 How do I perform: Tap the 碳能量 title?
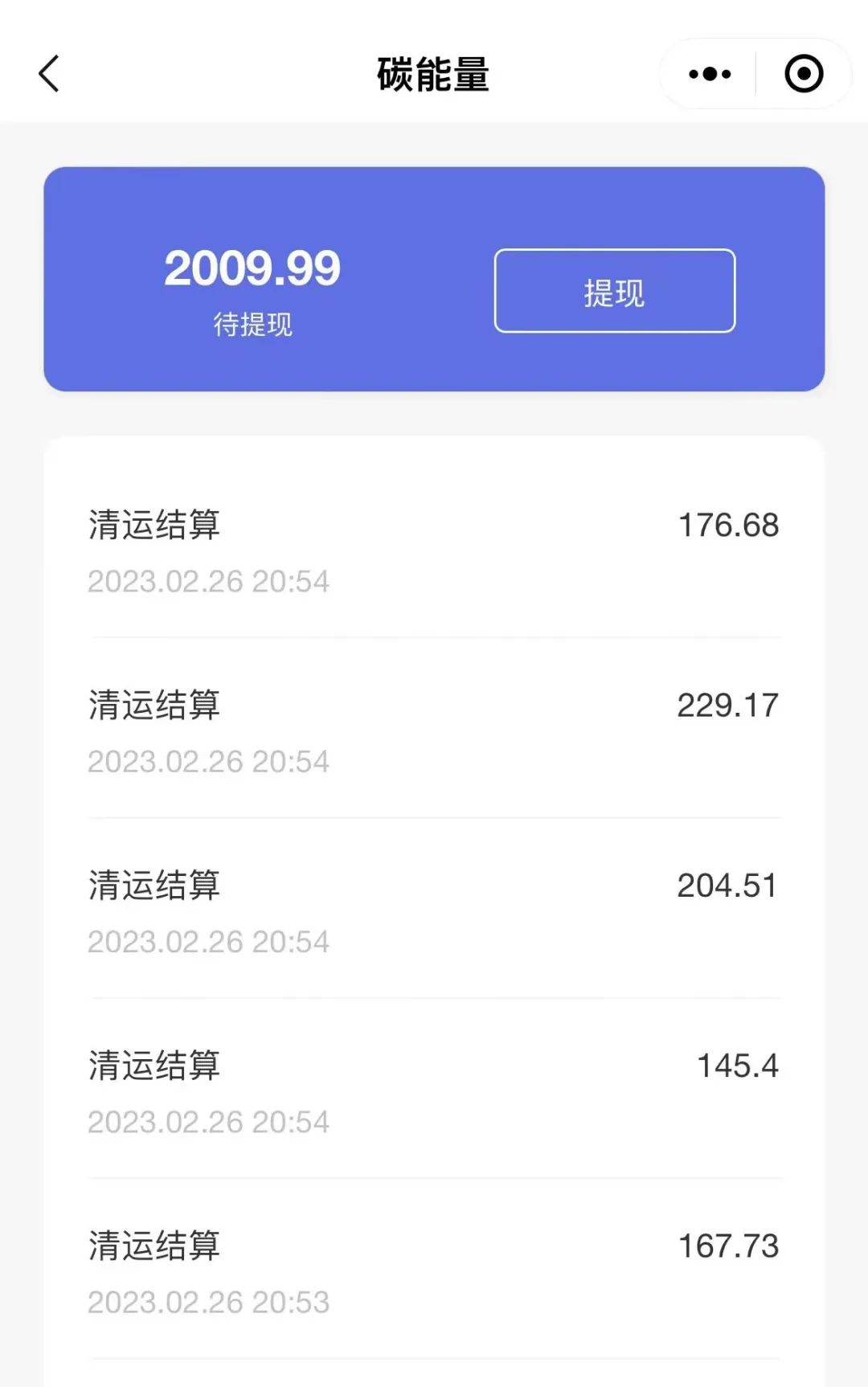pyautogui.click(x=434, y=73)
